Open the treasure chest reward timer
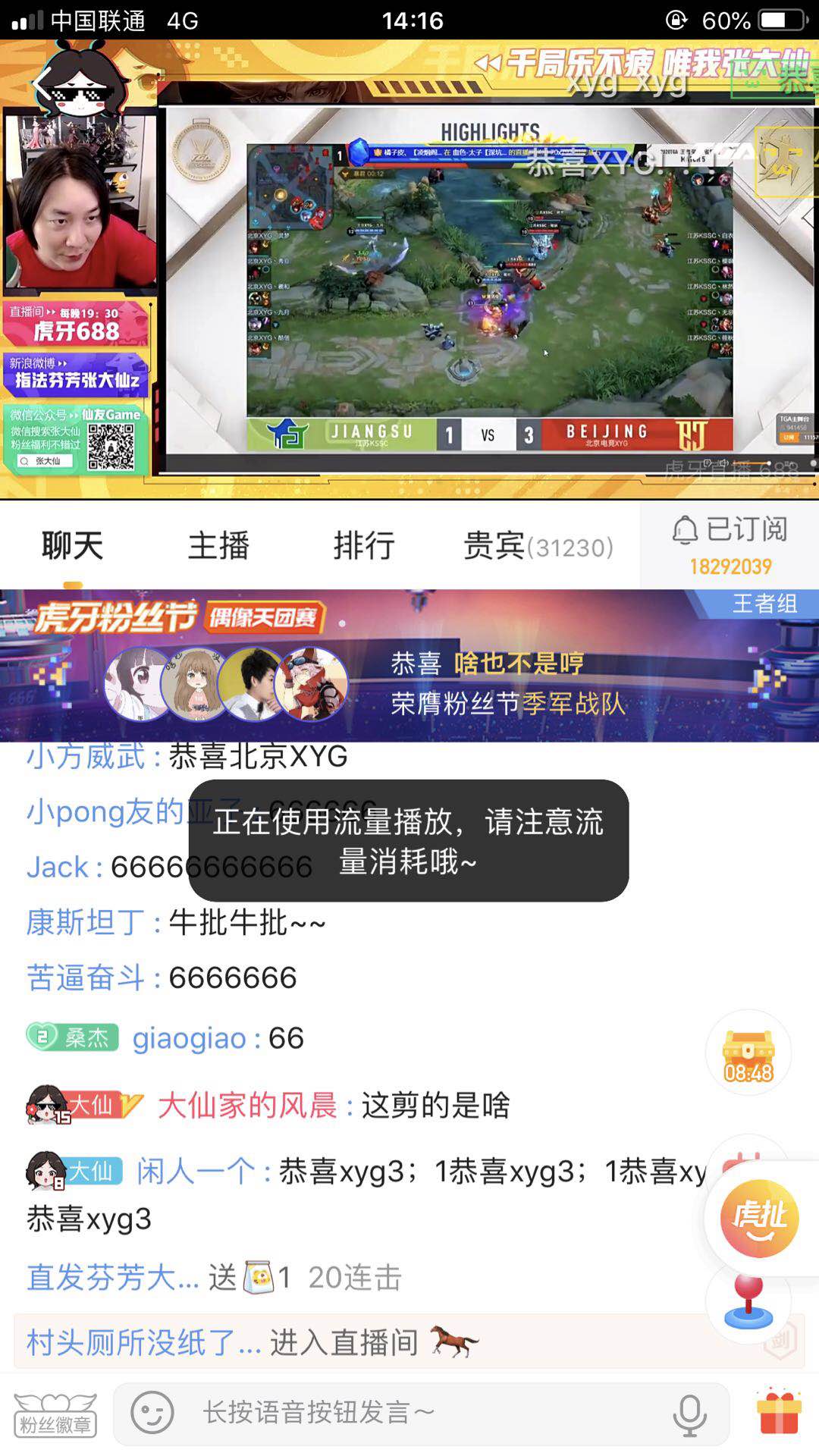This screenshot has height=1456, width=819. coord(749,1053)
